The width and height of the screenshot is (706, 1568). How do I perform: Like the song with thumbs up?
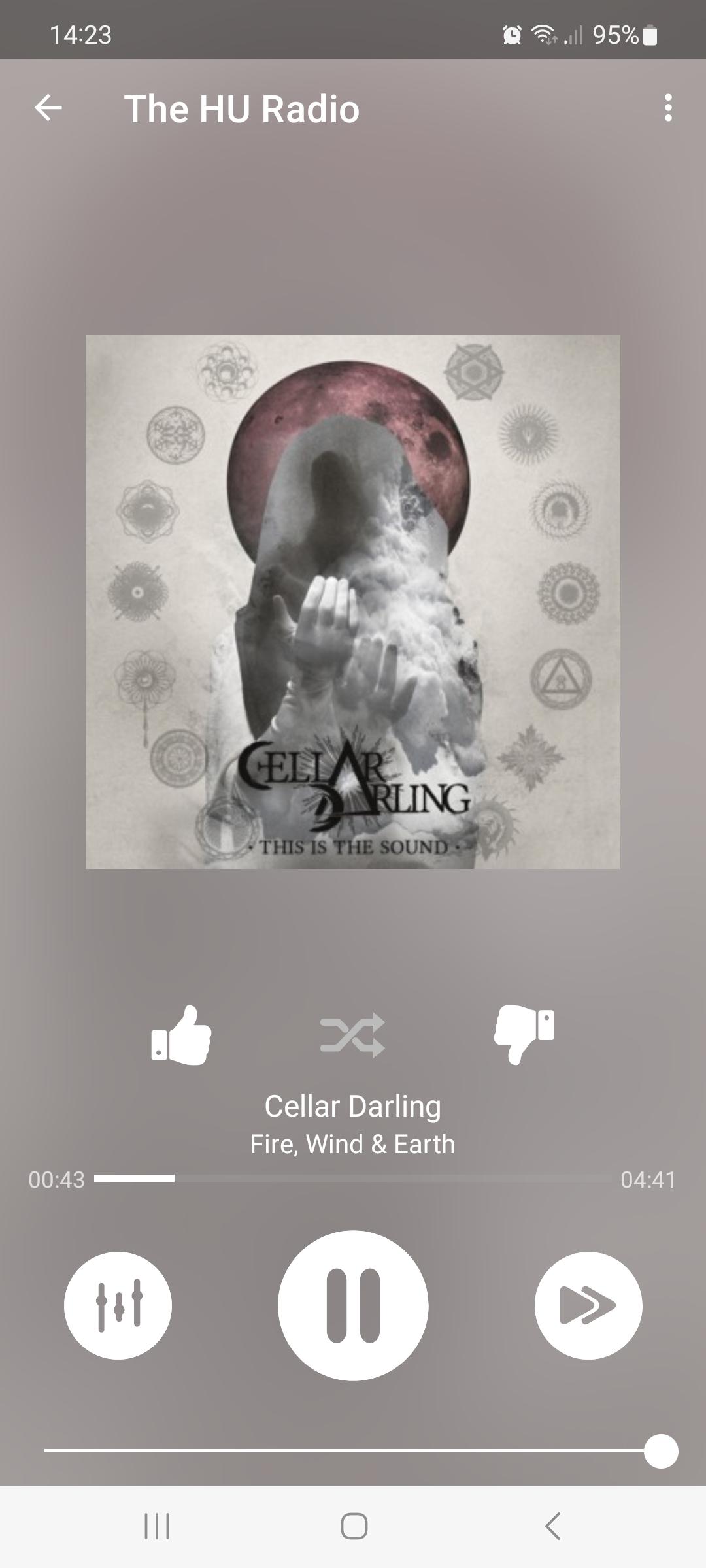[x=181, y=1036]
